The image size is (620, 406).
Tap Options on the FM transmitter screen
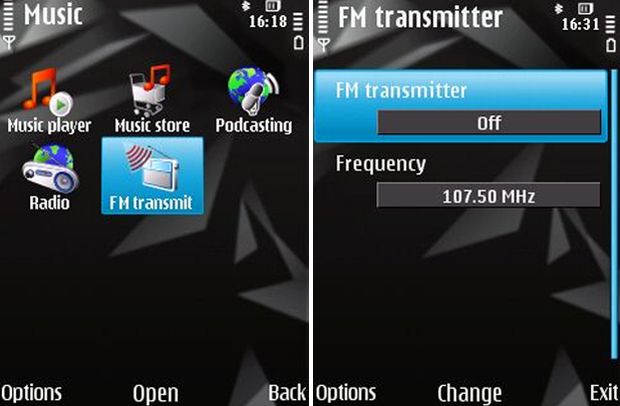coord(346,392)
